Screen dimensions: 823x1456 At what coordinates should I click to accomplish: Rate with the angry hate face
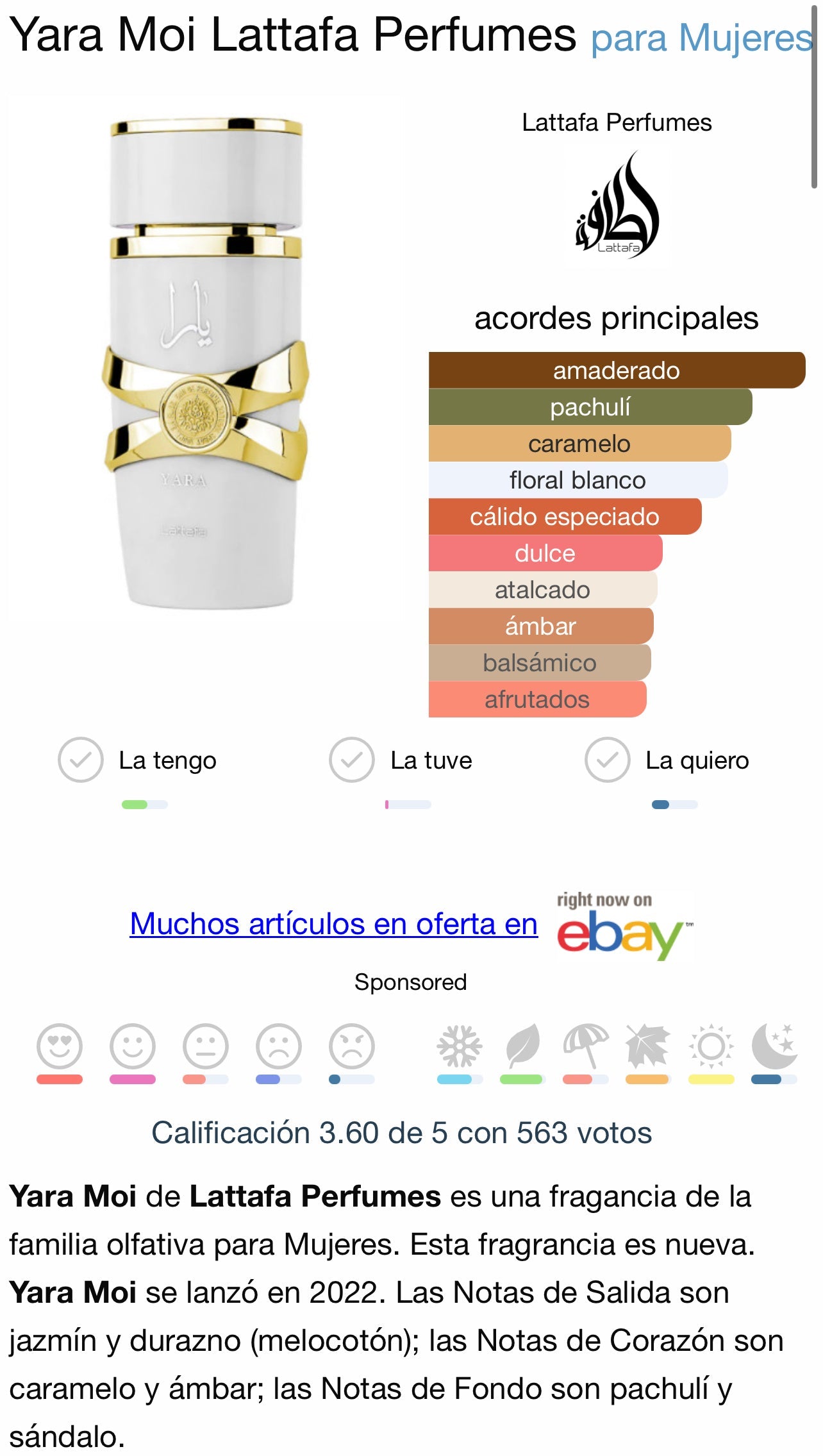coord(352,1046)
